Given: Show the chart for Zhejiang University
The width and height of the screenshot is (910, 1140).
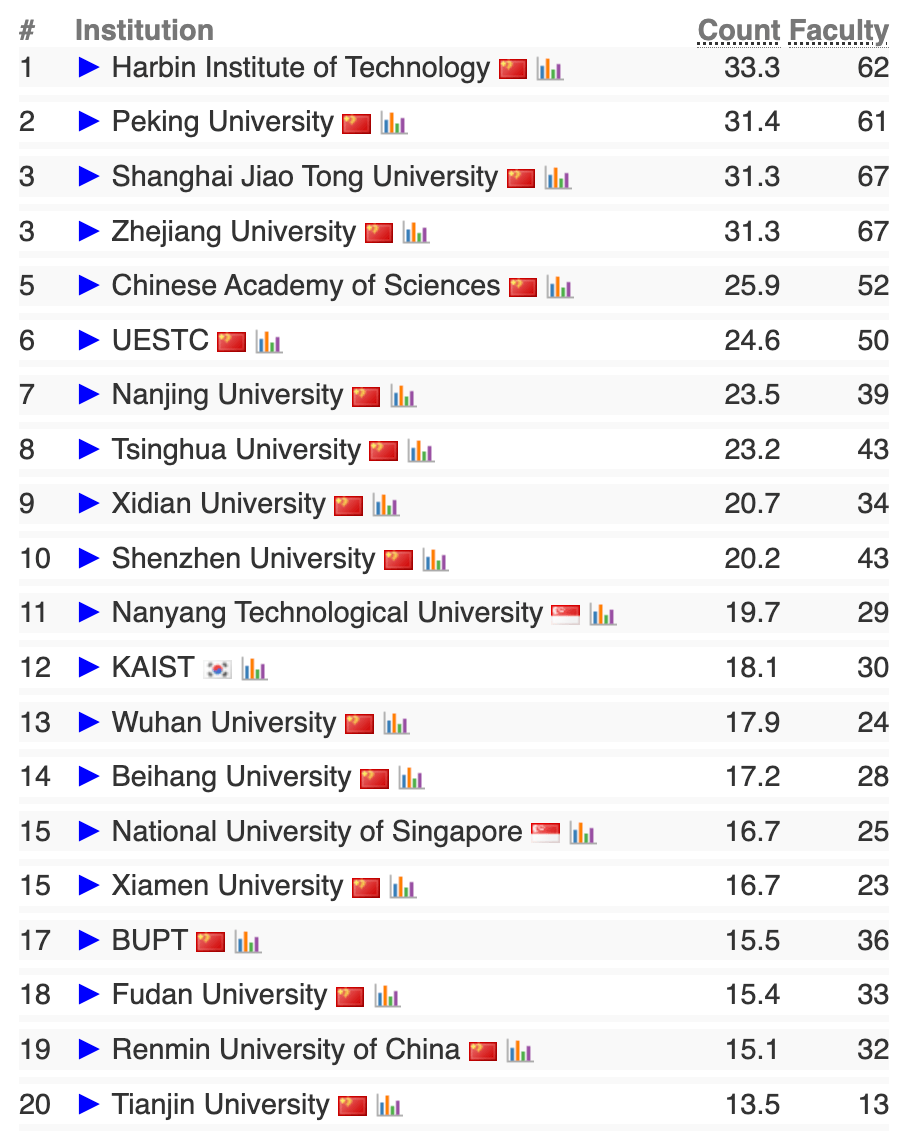Looking at the screenshot, I should coord(415,232).
